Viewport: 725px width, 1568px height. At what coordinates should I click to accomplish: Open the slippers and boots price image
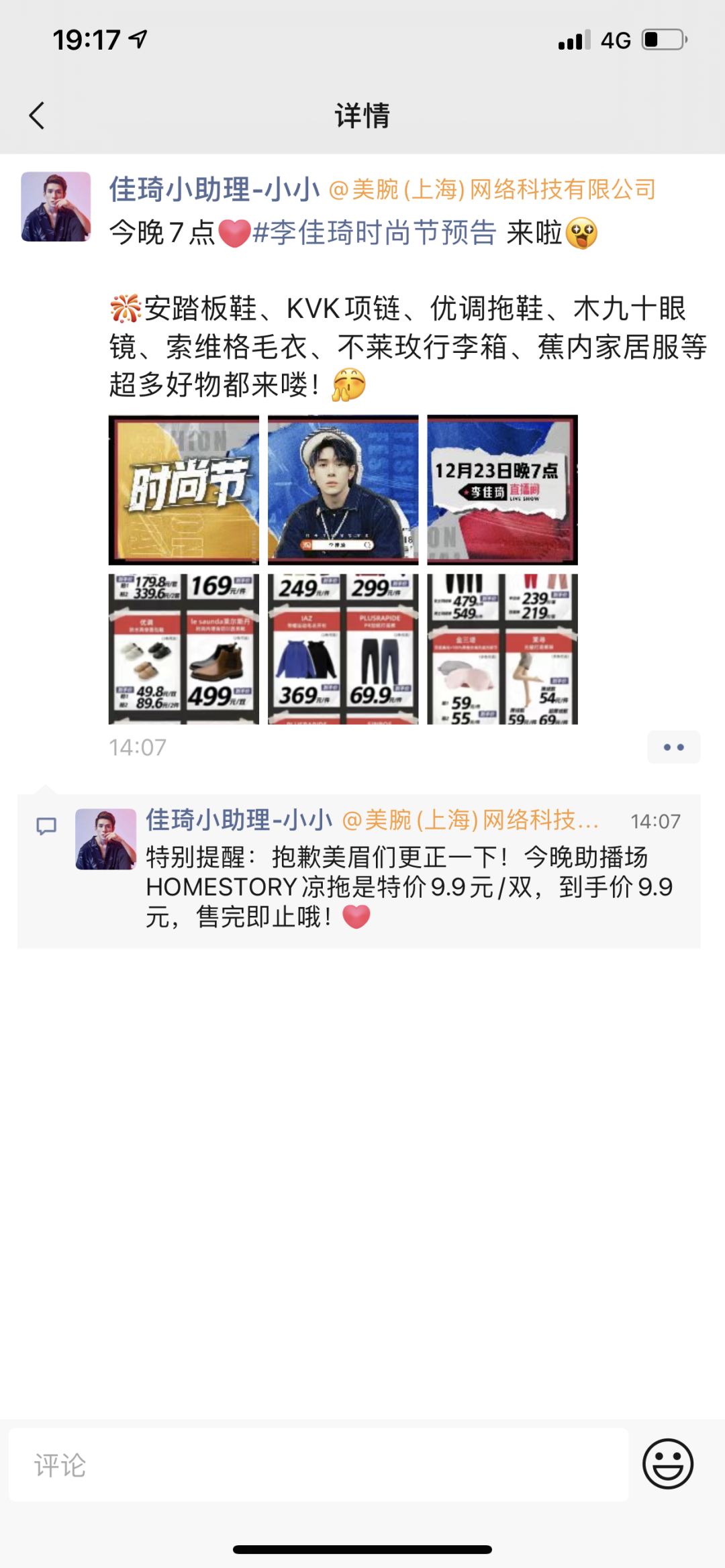184,649
